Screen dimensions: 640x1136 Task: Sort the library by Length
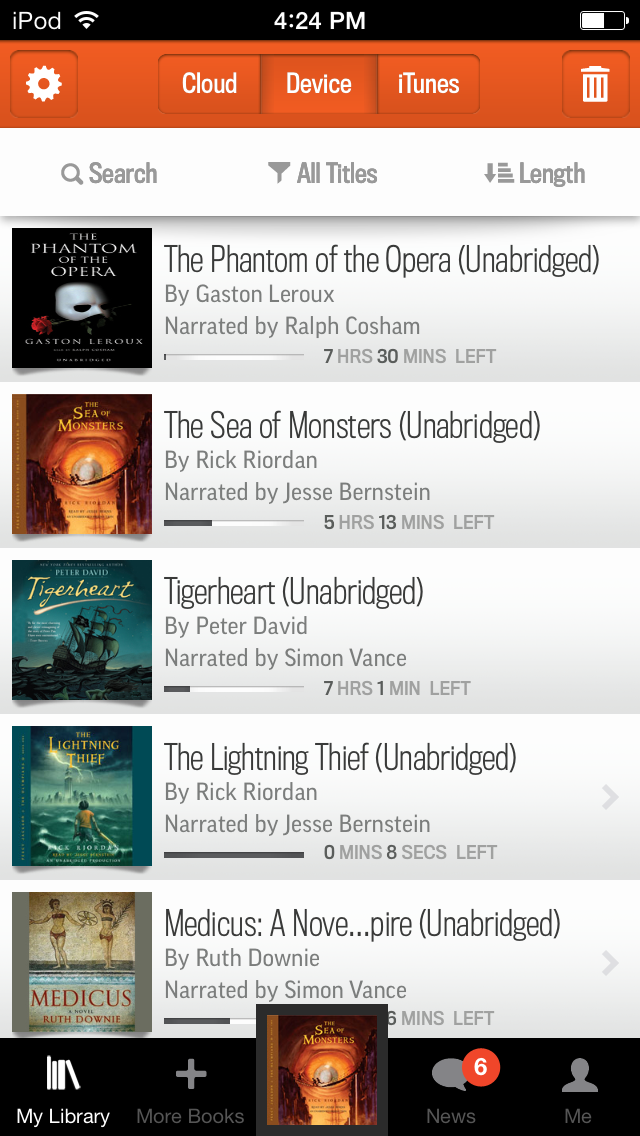[534, 174]
